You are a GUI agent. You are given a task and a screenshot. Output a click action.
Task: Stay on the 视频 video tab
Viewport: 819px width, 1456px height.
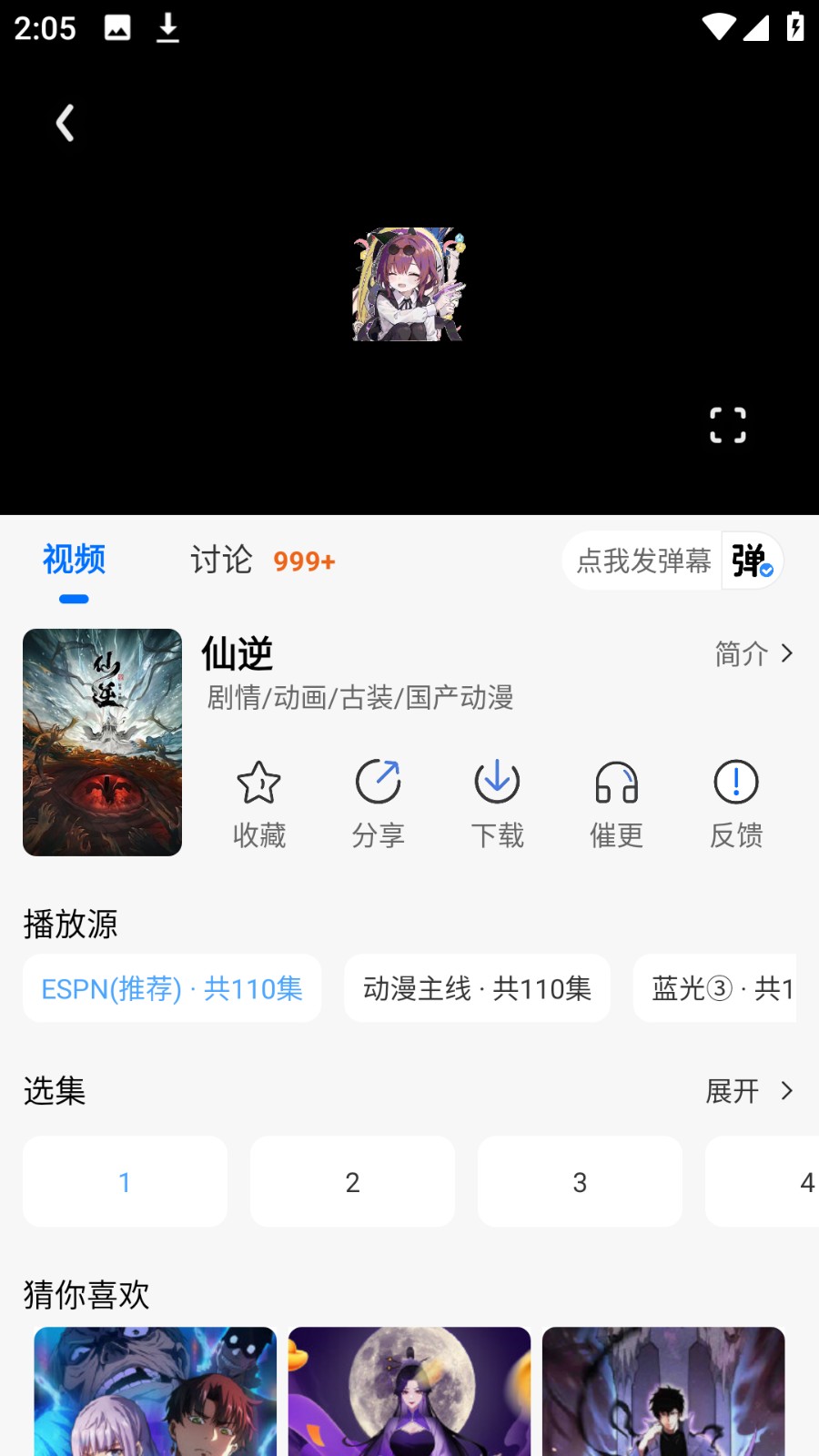[74, 561]
